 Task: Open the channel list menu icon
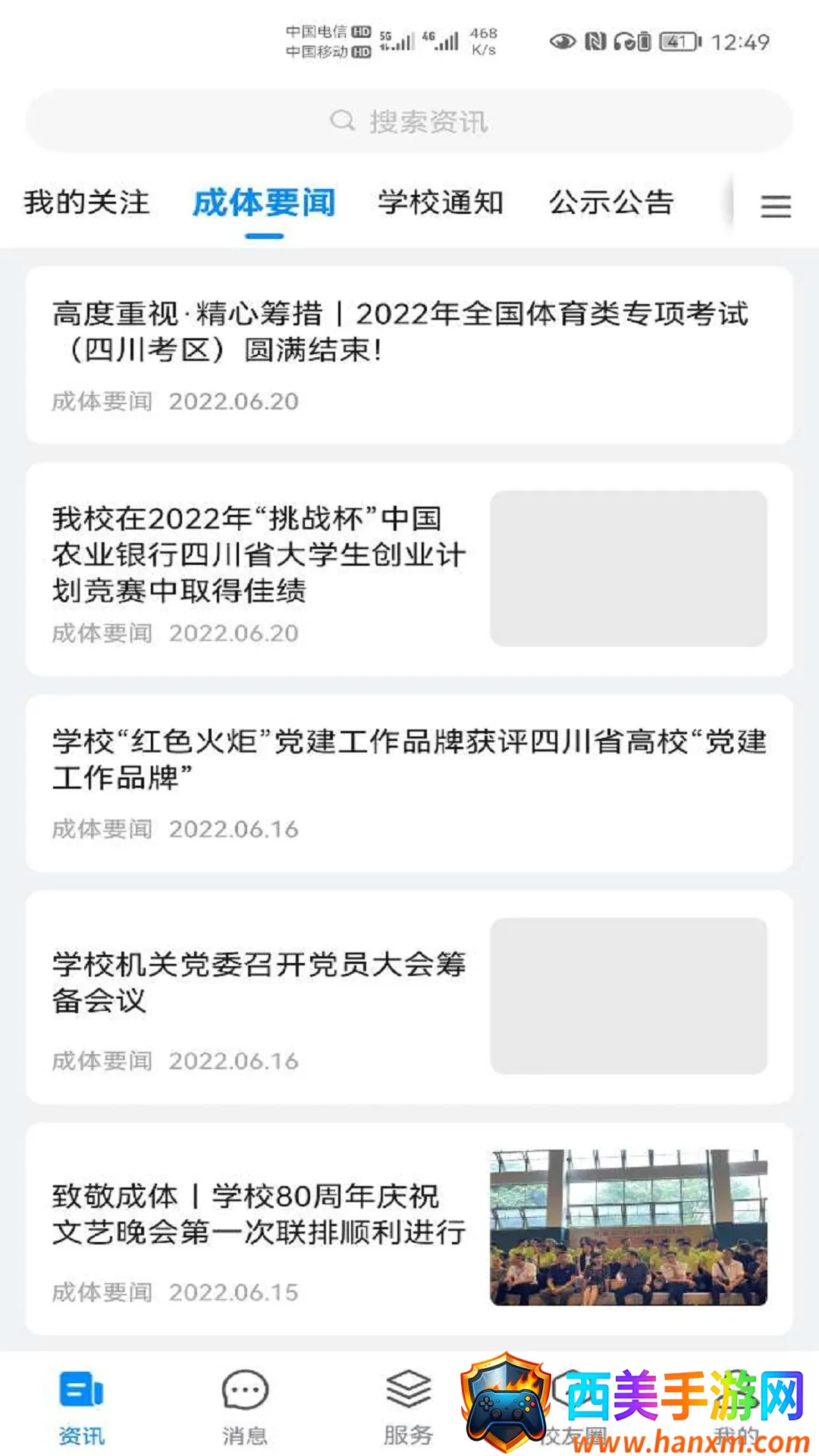pyautogui.click(x=775, y=206)
